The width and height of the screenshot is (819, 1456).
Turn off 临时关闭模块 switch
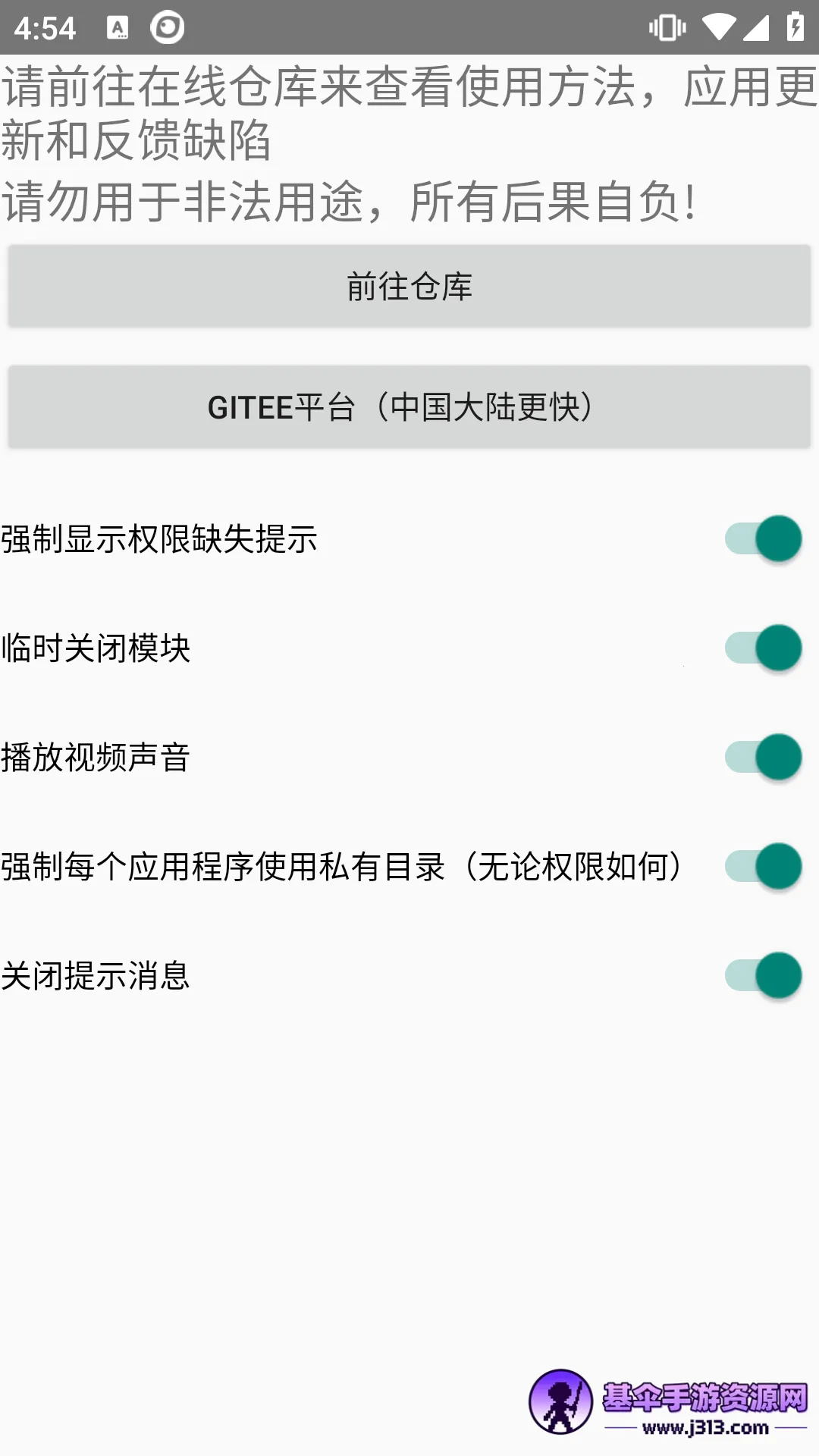[x=763, y=648]
